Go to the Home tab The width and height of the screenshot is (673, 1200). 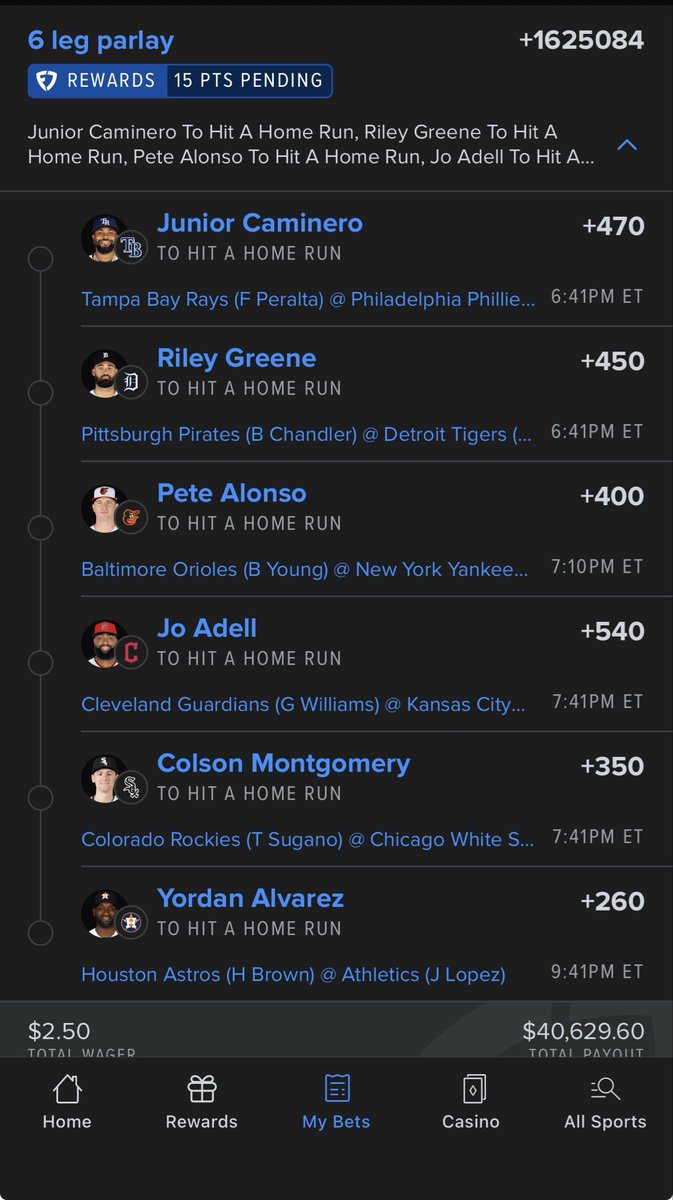(67, 1102)
